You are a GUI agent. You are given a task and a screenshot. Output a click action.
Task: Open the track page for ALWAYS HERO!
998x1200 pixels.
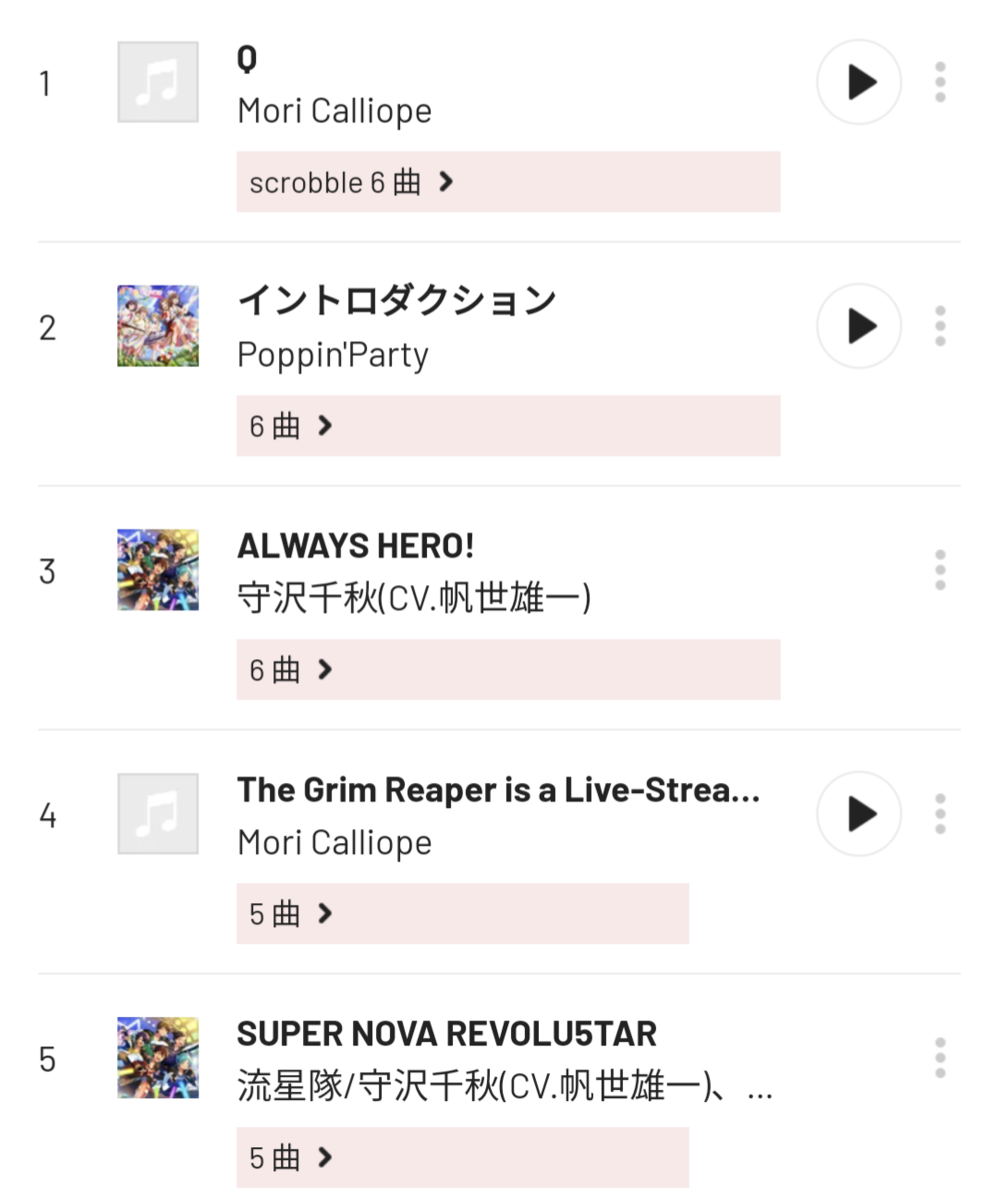pyautogui.click(x=355, y=546)
